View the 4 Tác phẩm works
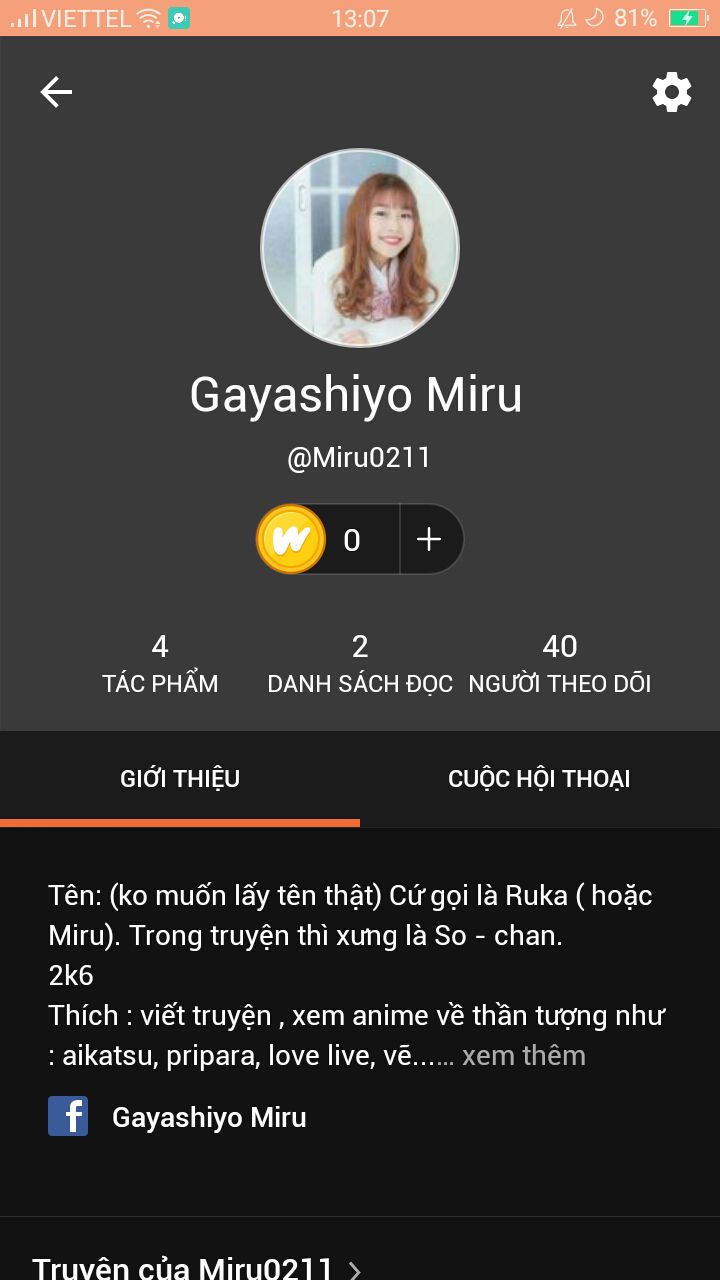The image size is (720, 1280). point(160,664)
